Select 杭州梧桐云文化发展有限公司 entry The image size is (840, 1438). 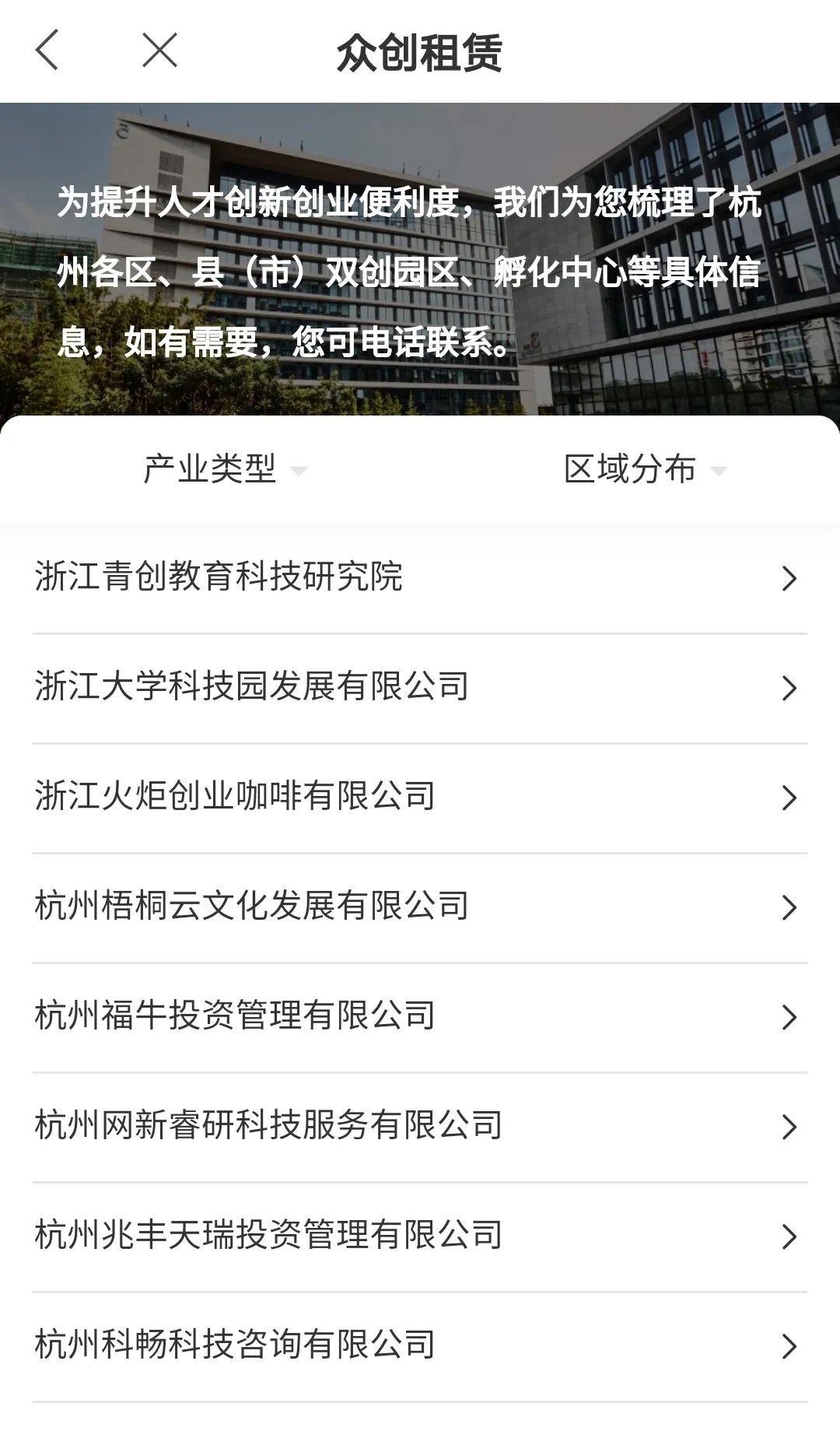251,905
